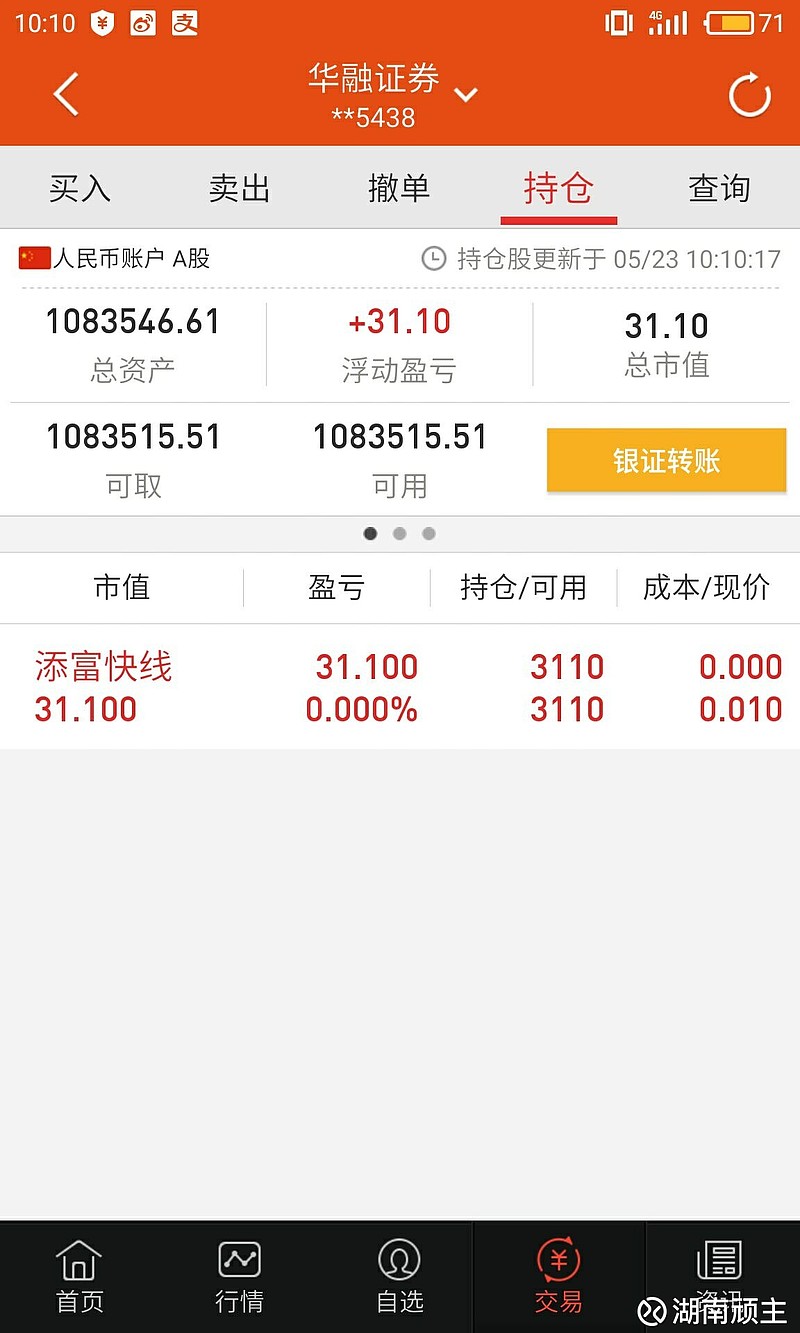Select the 添富快线 holding row
The image size is (800, 1333).
[x=400, y=686]
